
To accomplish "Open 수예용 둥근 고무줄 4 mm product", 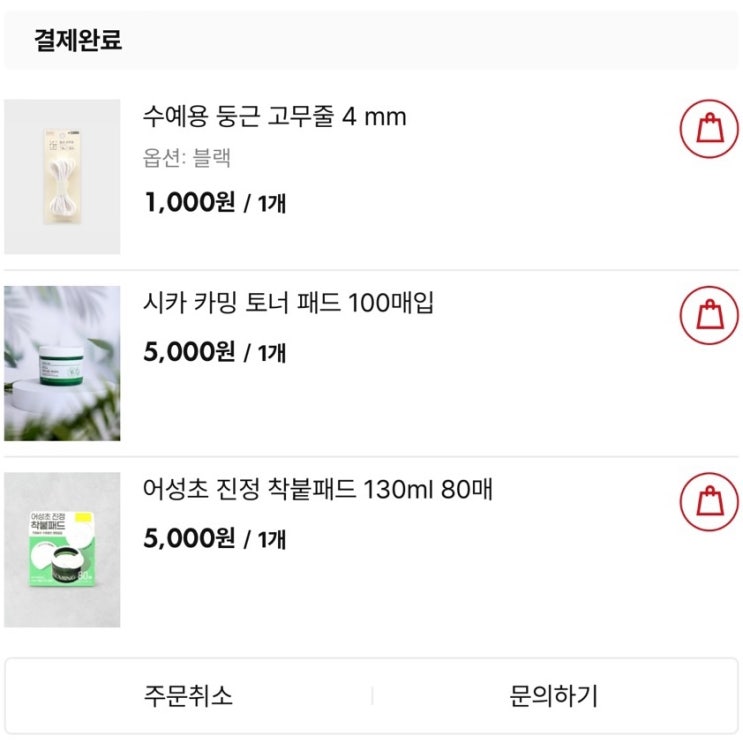I will (x=275, y=117).
